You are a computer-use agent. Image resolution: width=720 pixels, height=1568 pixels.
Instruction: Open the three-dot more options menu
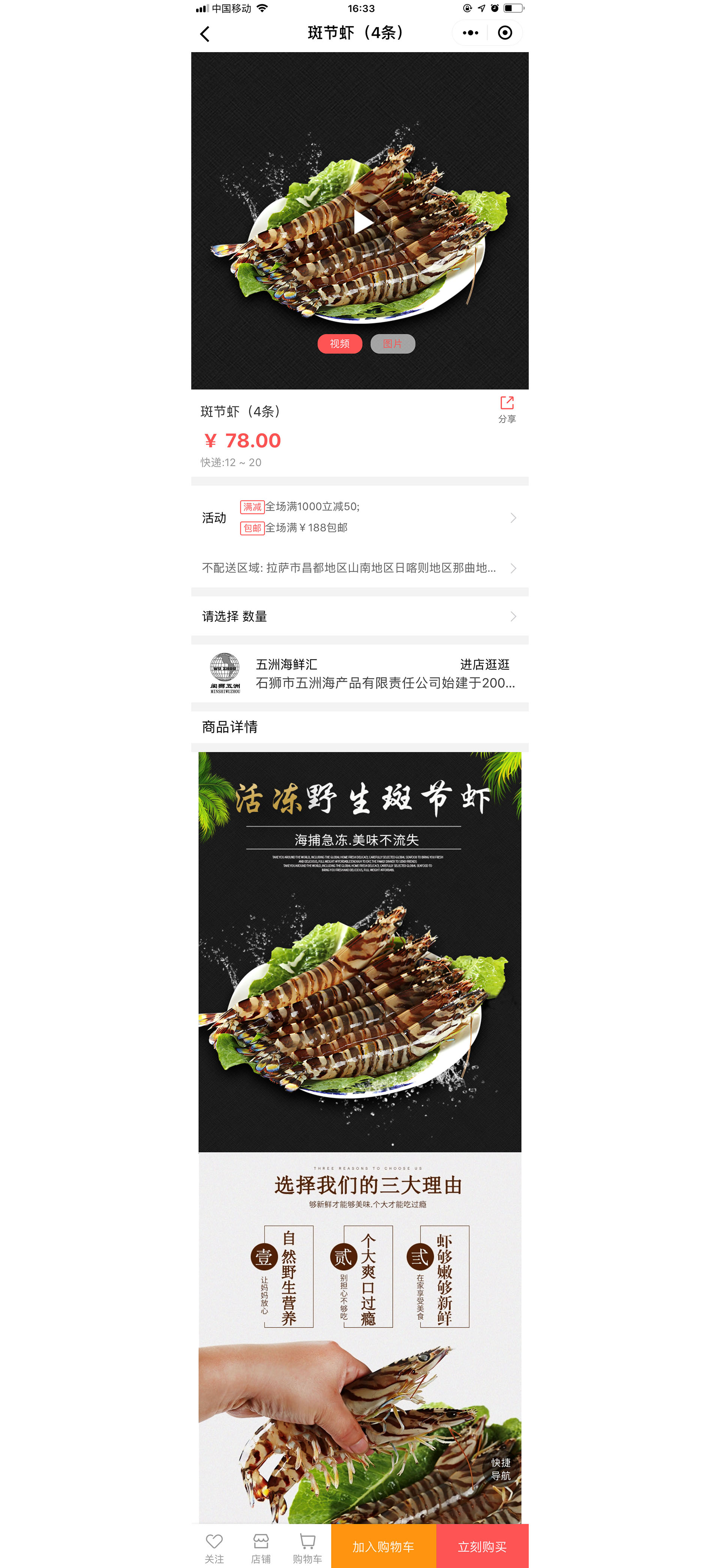pos(469,33)
